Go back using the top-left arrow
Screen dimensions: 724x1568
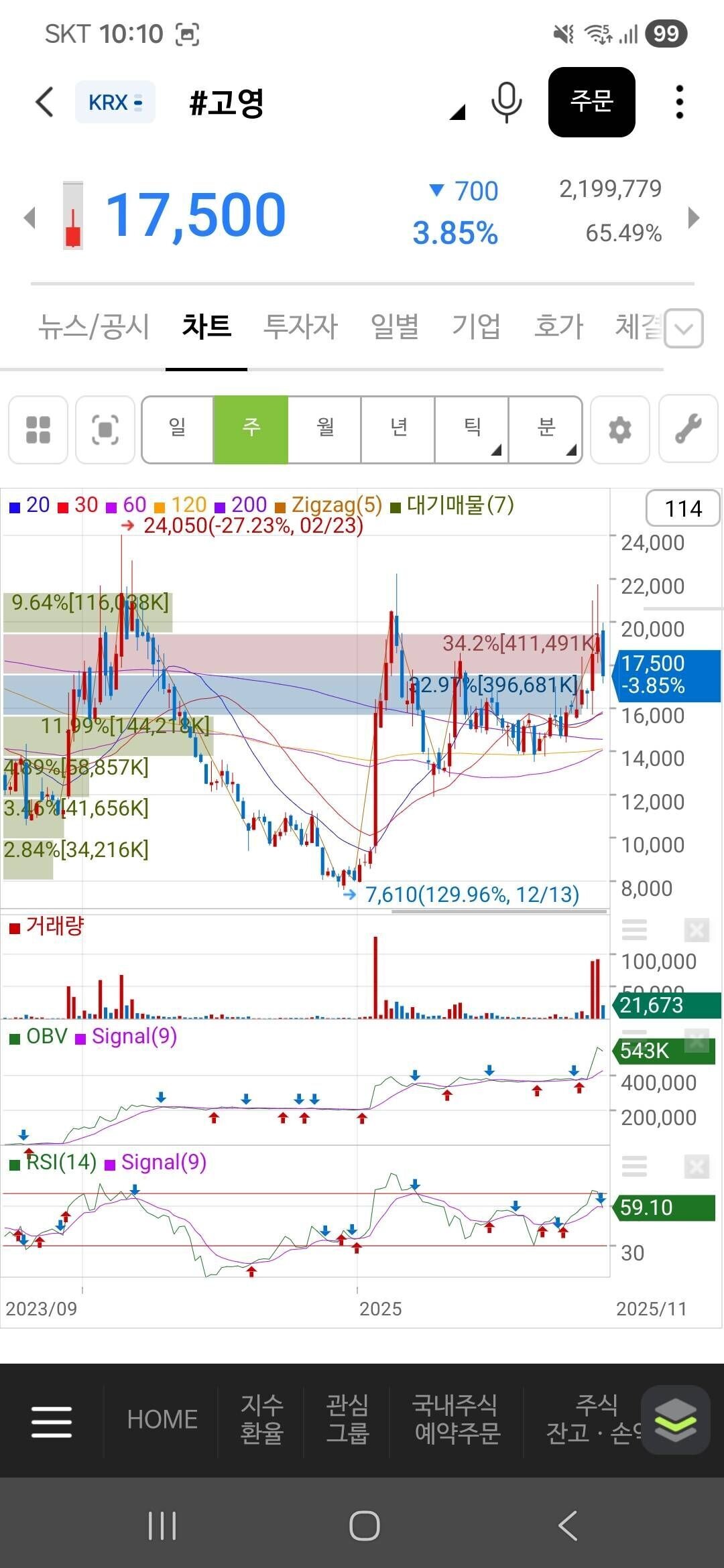click(45, 103)
